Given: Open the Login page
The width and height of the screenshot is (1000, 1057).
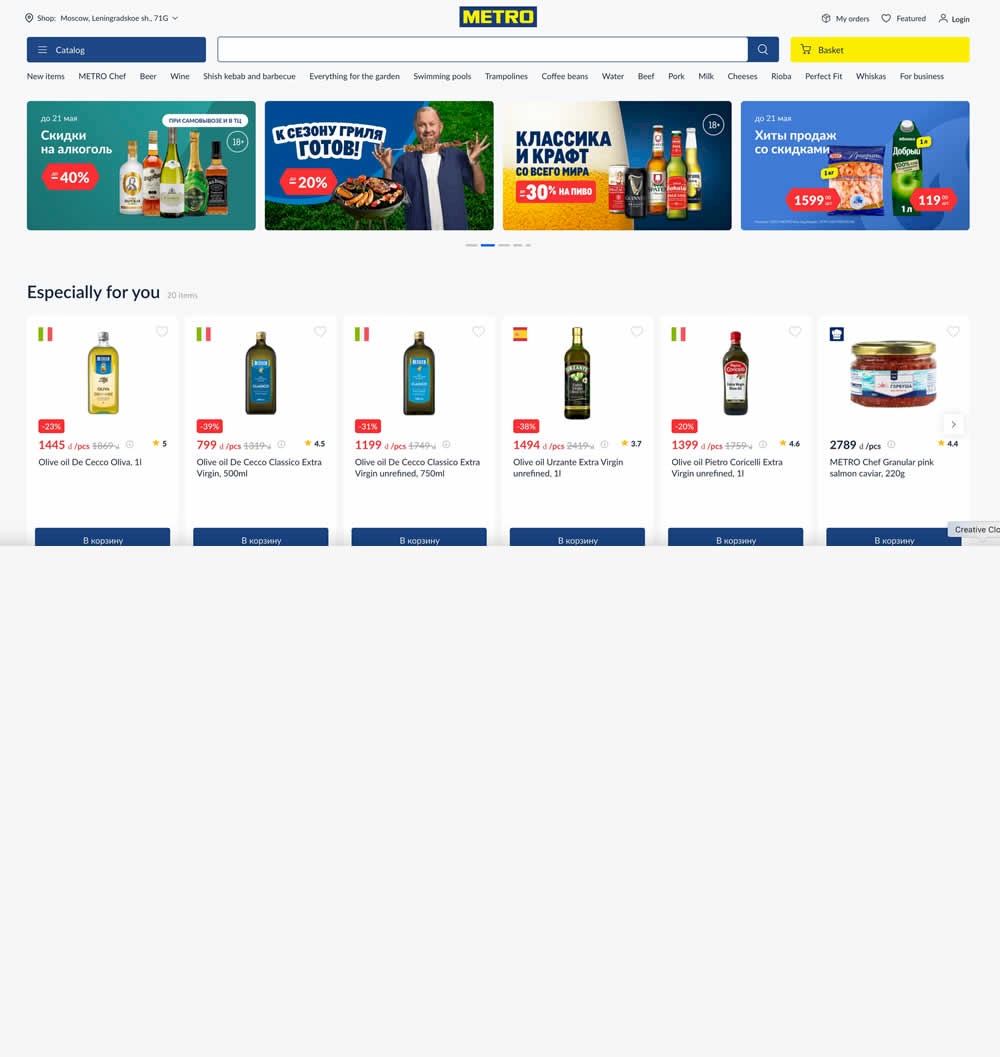Looking at the screenshot, I should coord(954,18).
